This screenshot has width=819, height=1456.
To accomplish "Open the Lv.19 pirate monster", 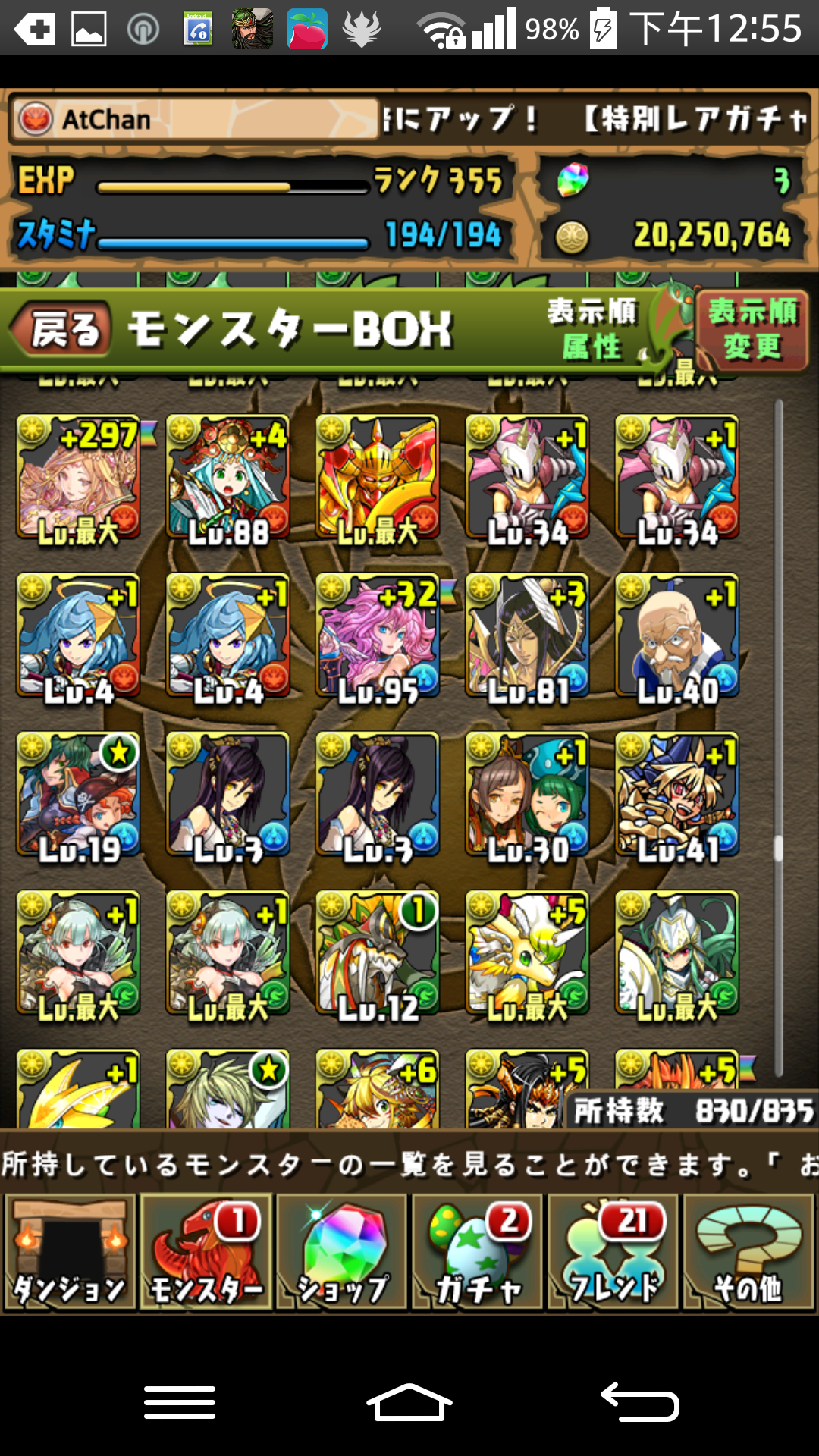I will pyautogui.click(x=79, y=795).
